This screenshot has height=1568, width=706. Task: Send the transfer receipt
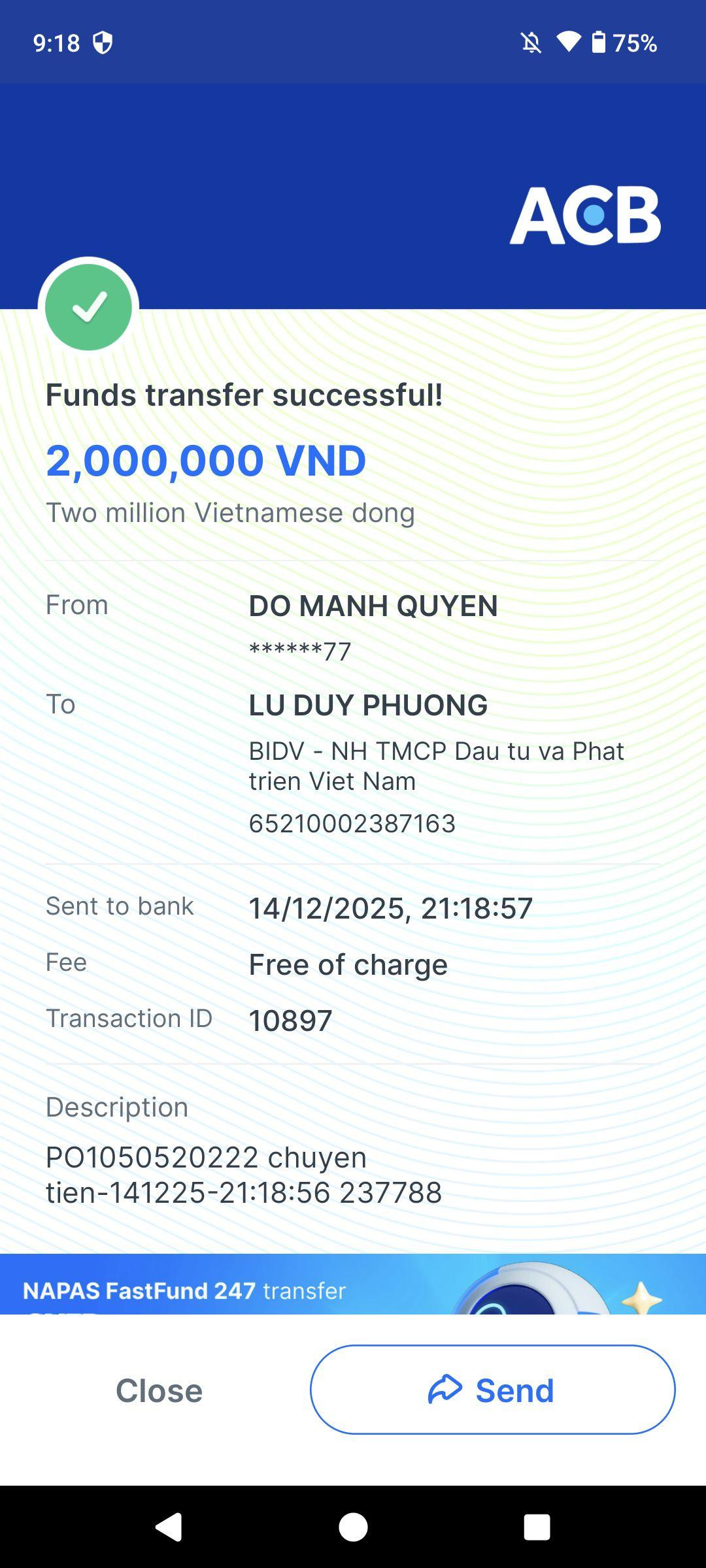pos(492,1390)
